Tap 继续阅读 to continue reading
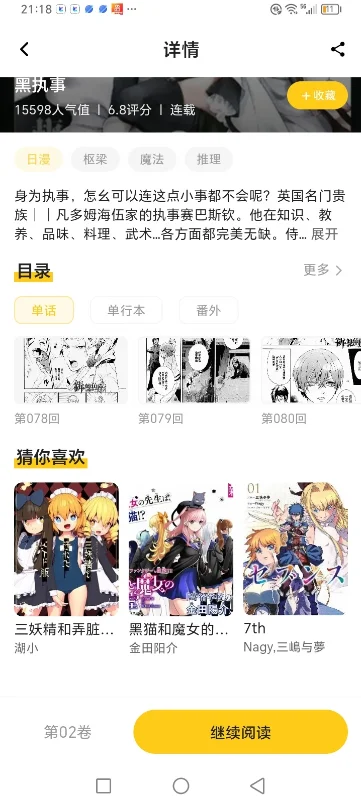Viewport: 361px width, 799px height. (x=241, y=732)
